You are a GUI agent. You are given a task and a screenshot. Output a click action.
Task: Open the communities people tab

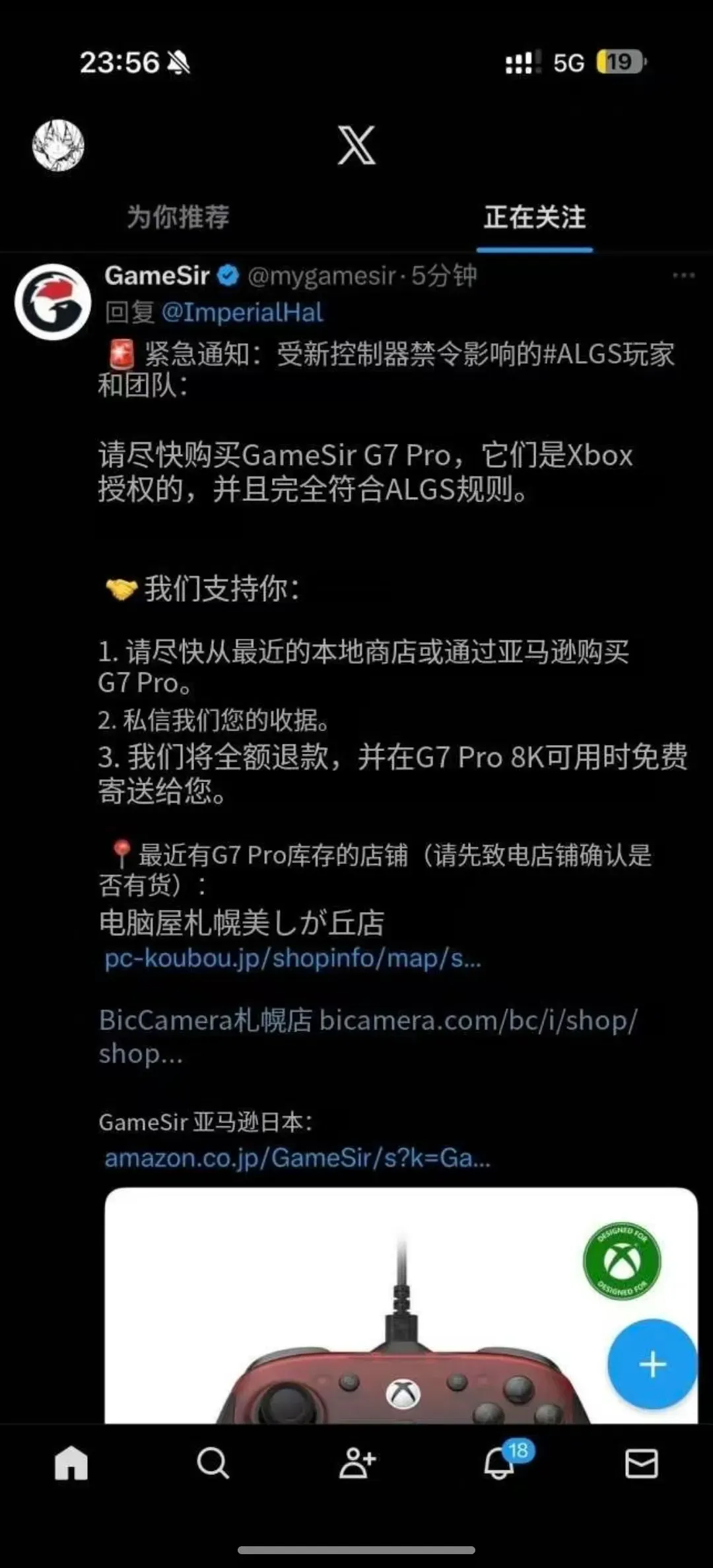point(357,1464)
